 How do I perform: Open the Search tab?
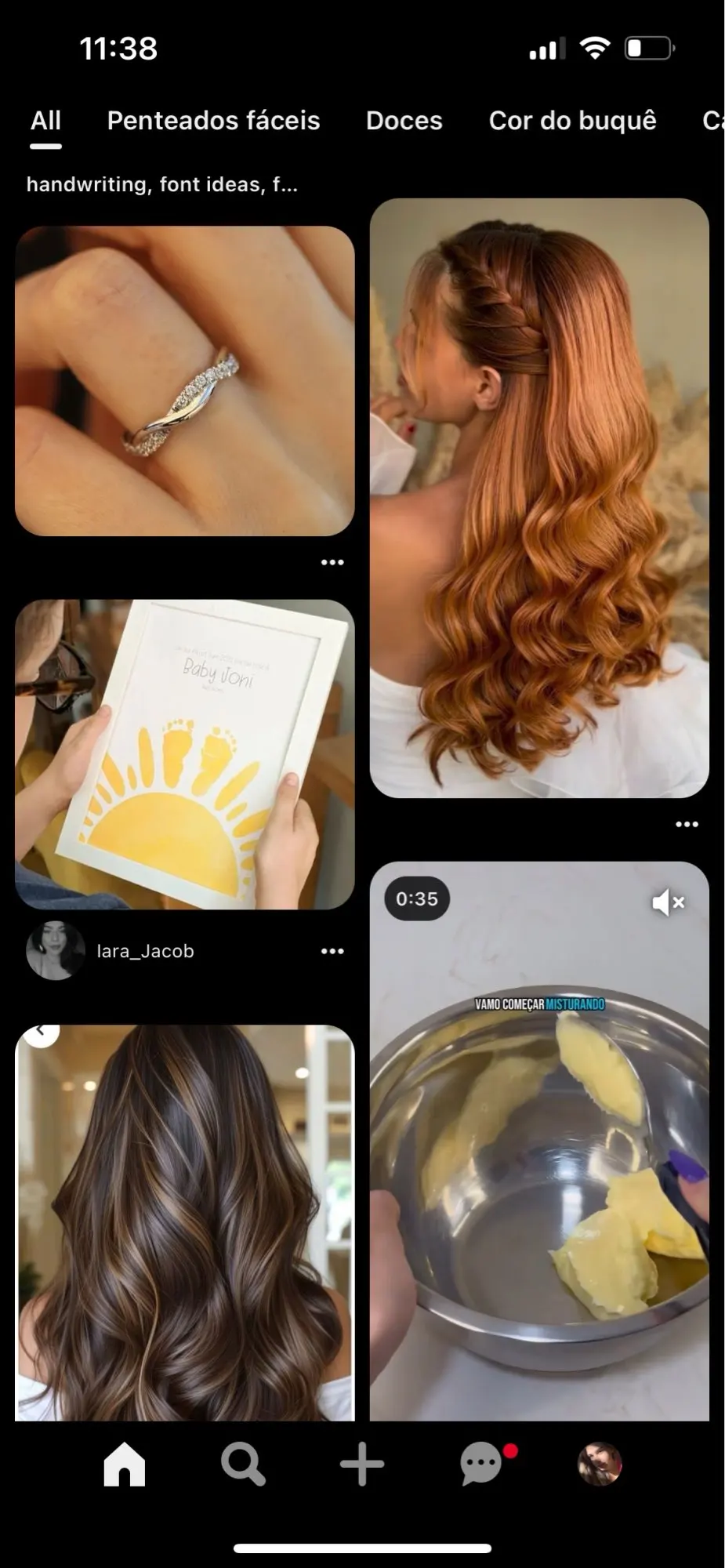[243, 1464]
